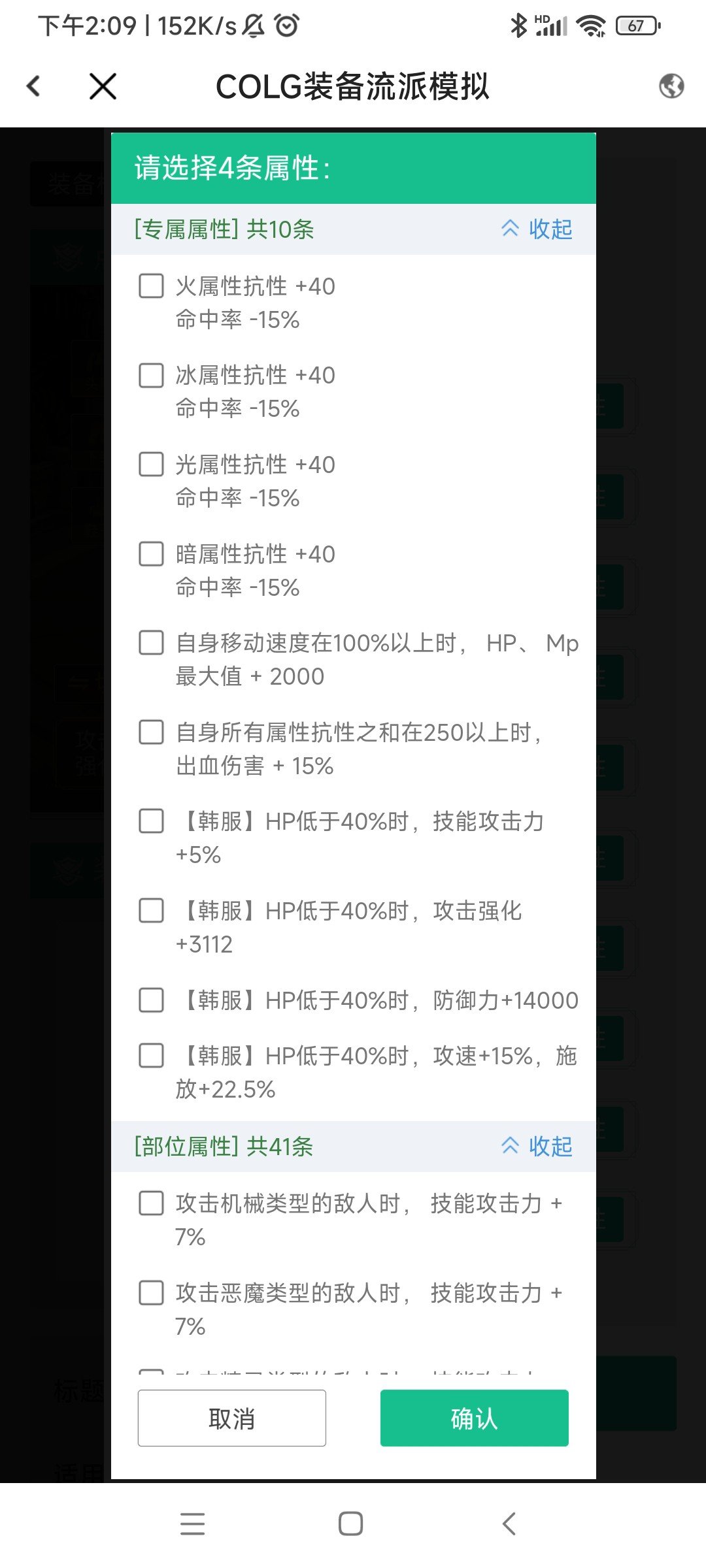Choose the 暗属性抗性 +40 attribute
The height and width of the screenshot is (1568, 706).
152,554
